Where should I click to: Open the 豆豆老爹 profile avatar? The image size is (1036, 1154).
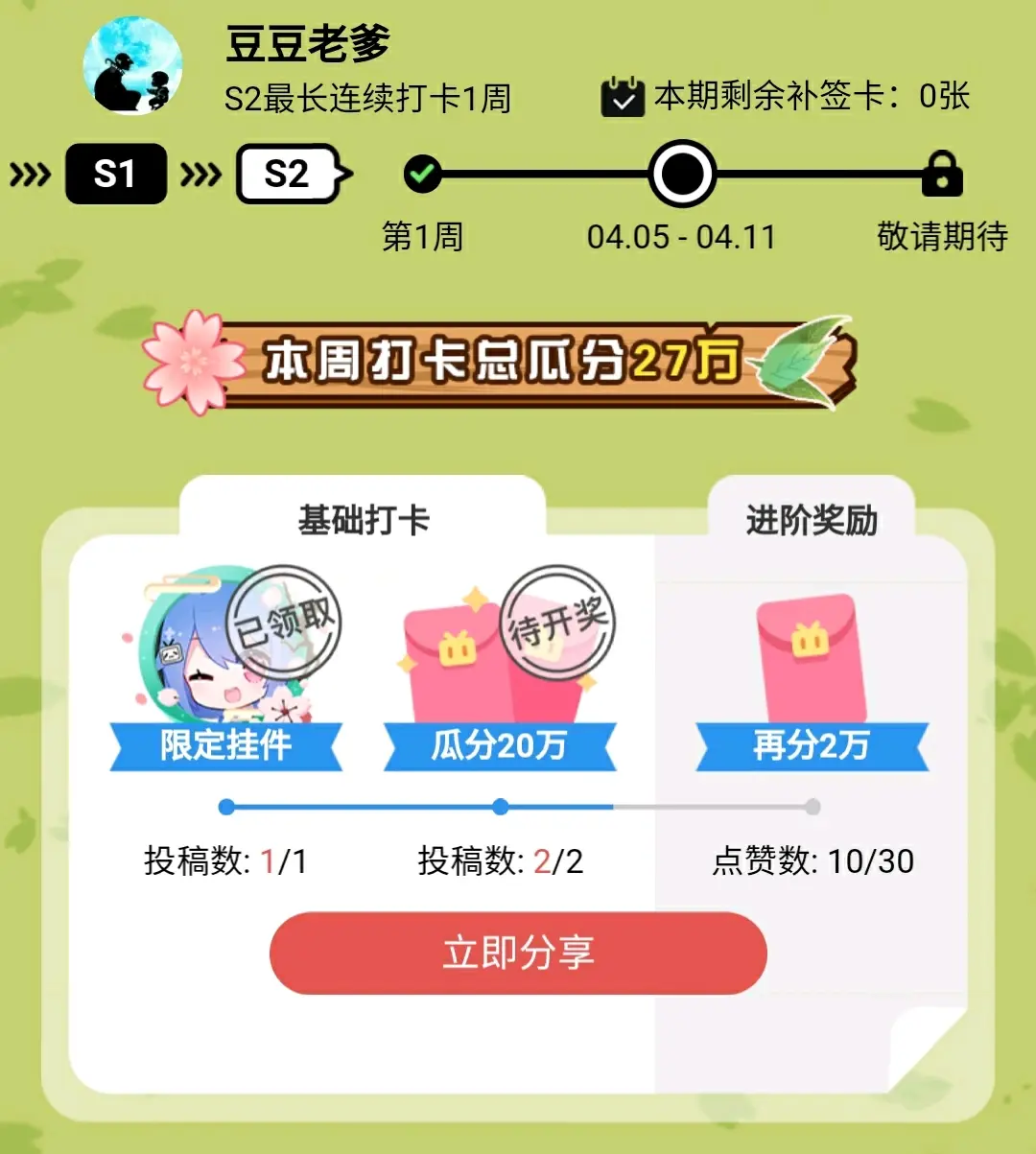click(132, 65)
